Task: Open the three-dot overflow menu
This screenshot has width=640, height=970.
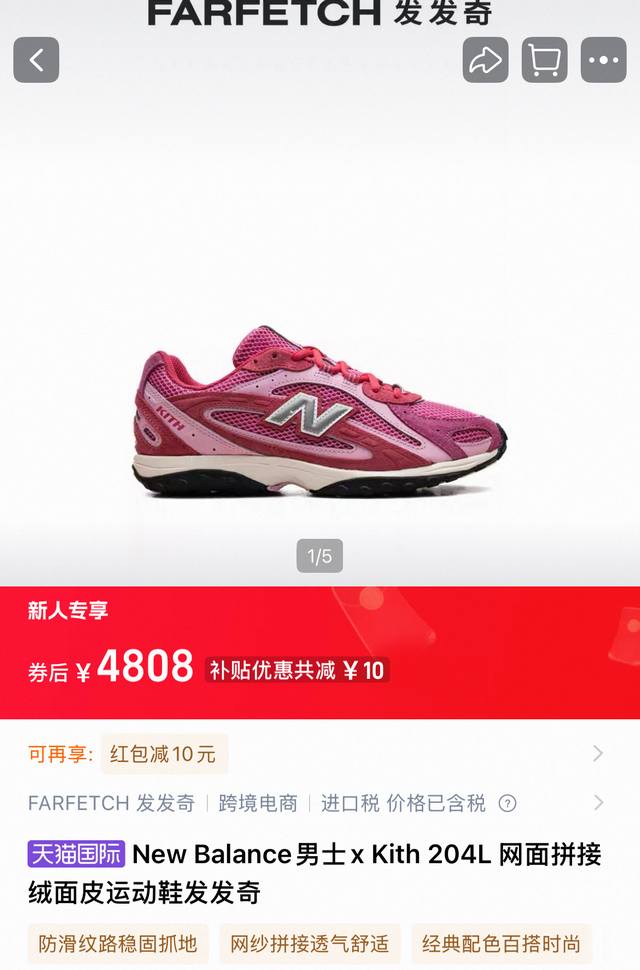Action: pos(603,60)
